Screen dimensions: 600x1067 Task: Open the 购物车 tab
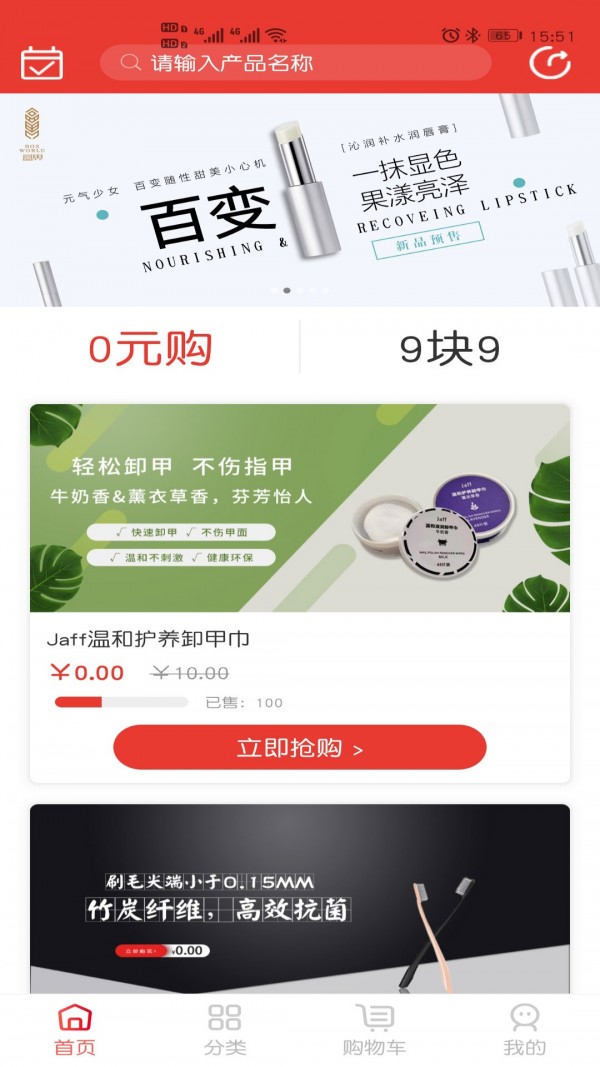[x=375, y=1030]
